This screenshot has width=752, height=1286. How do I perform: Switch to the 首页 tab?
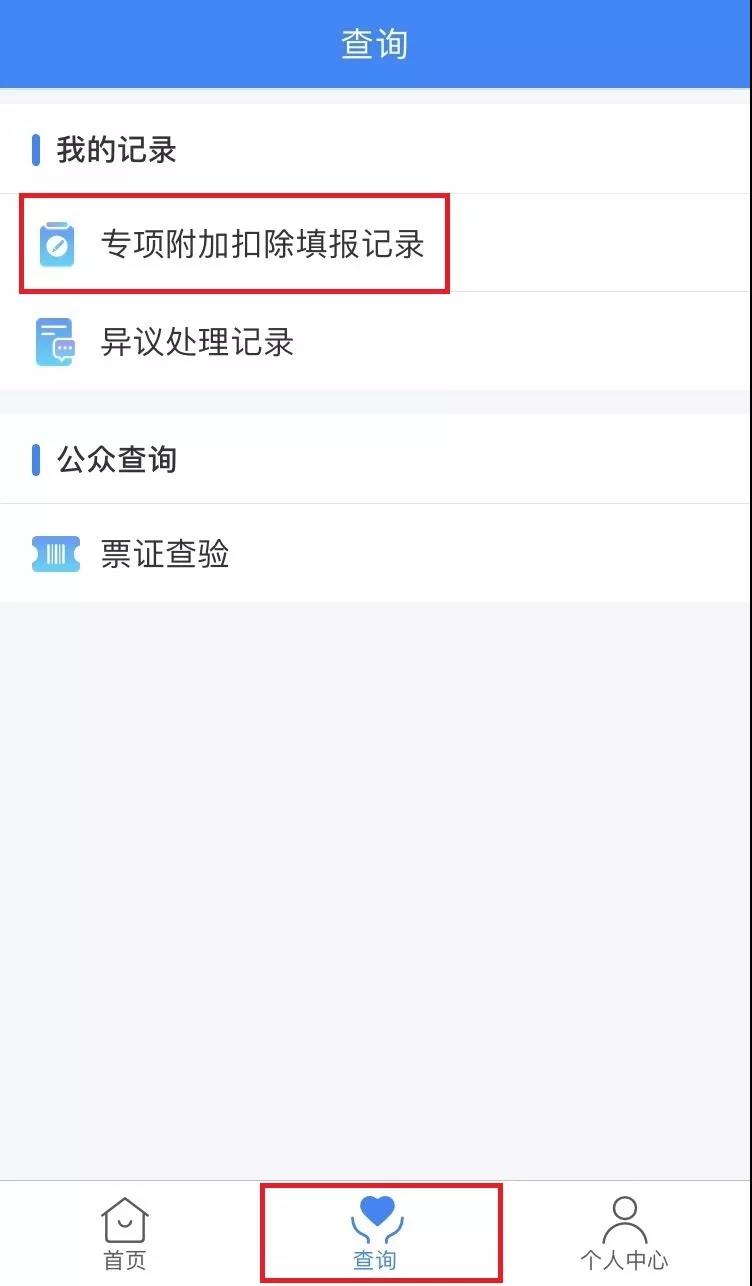point(125,1234)
